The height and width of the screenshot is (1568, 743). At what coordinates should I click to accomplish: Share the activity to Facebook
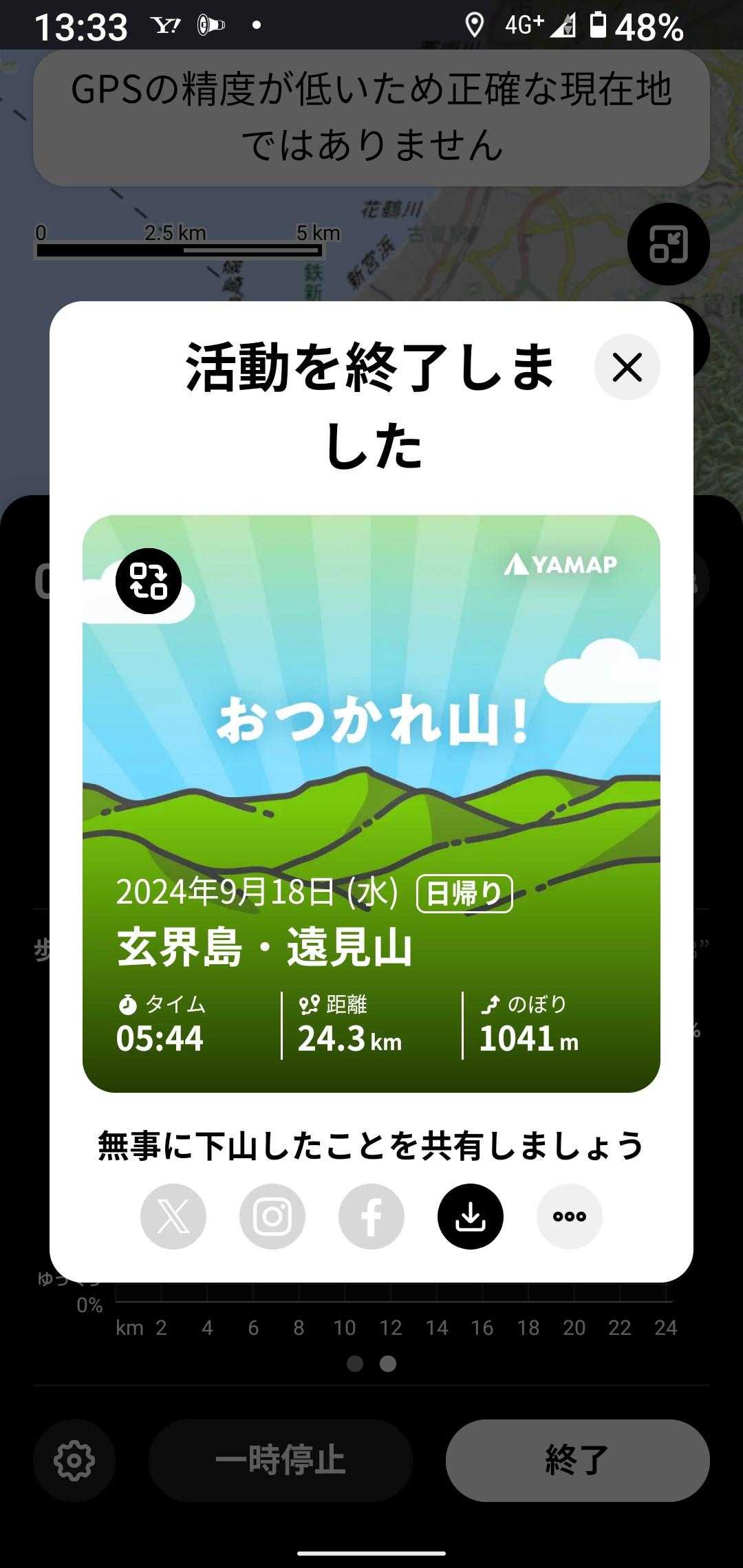click(x=371, y=1217)
